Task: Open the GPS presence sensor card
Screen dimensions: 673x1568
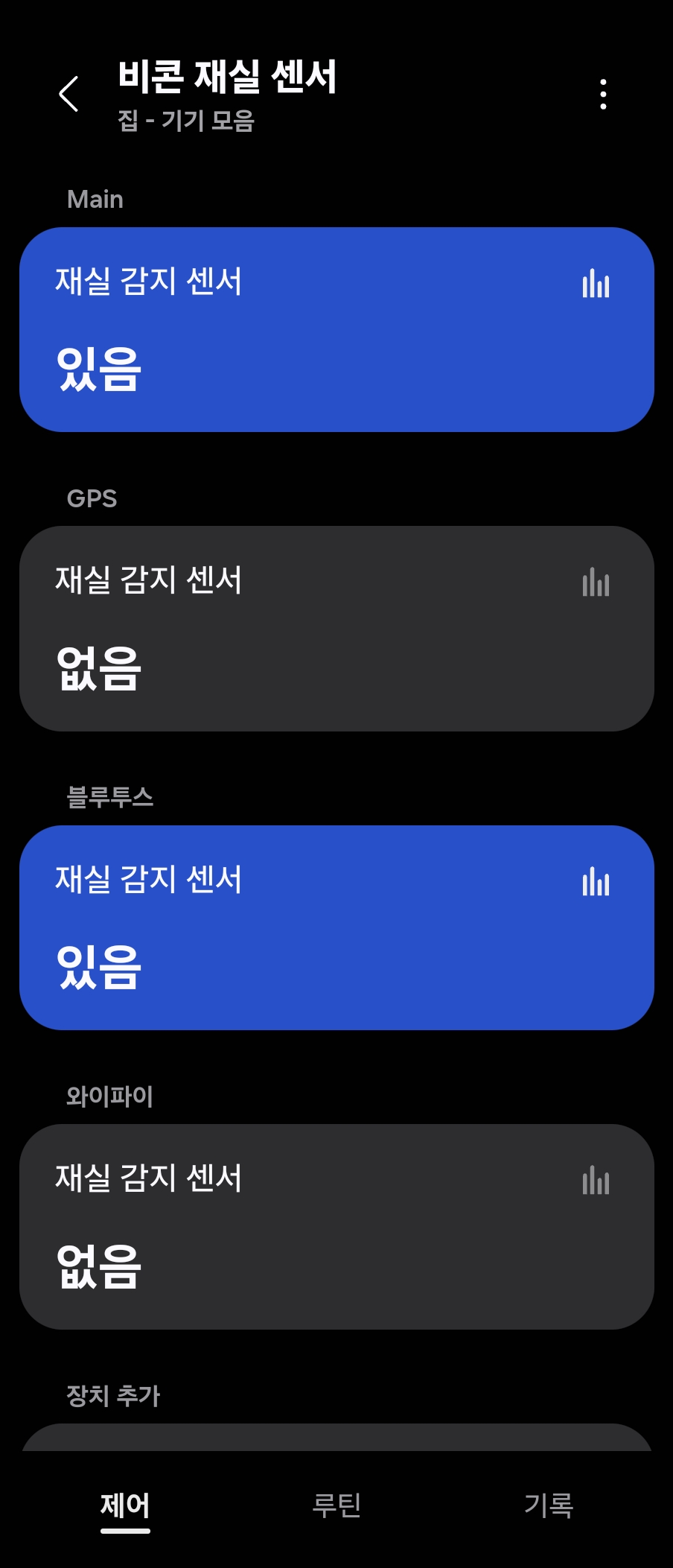Action: pos(298,641)
